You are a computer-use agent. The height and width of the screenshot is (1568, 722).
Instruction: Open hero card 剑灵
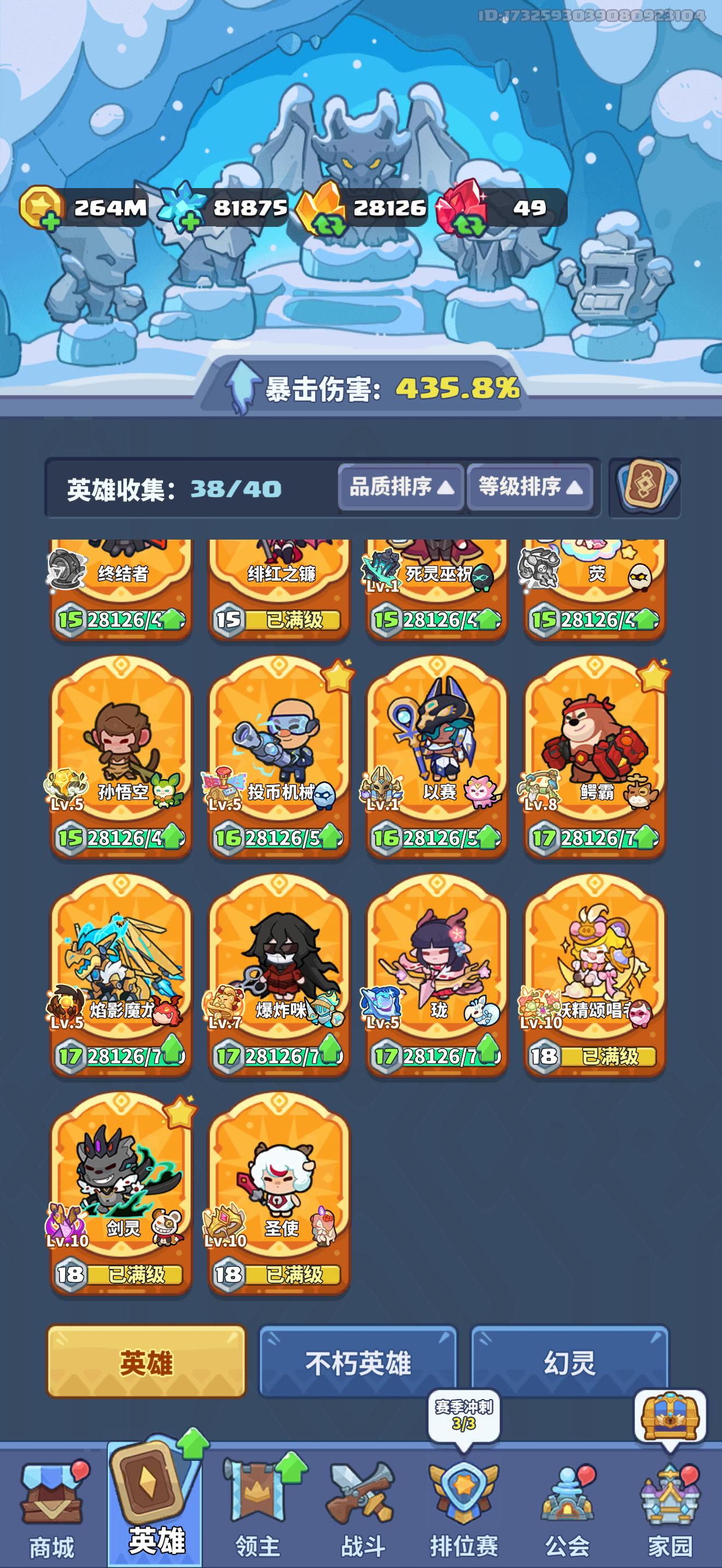pyautogui.click(x=121, y=1193)
